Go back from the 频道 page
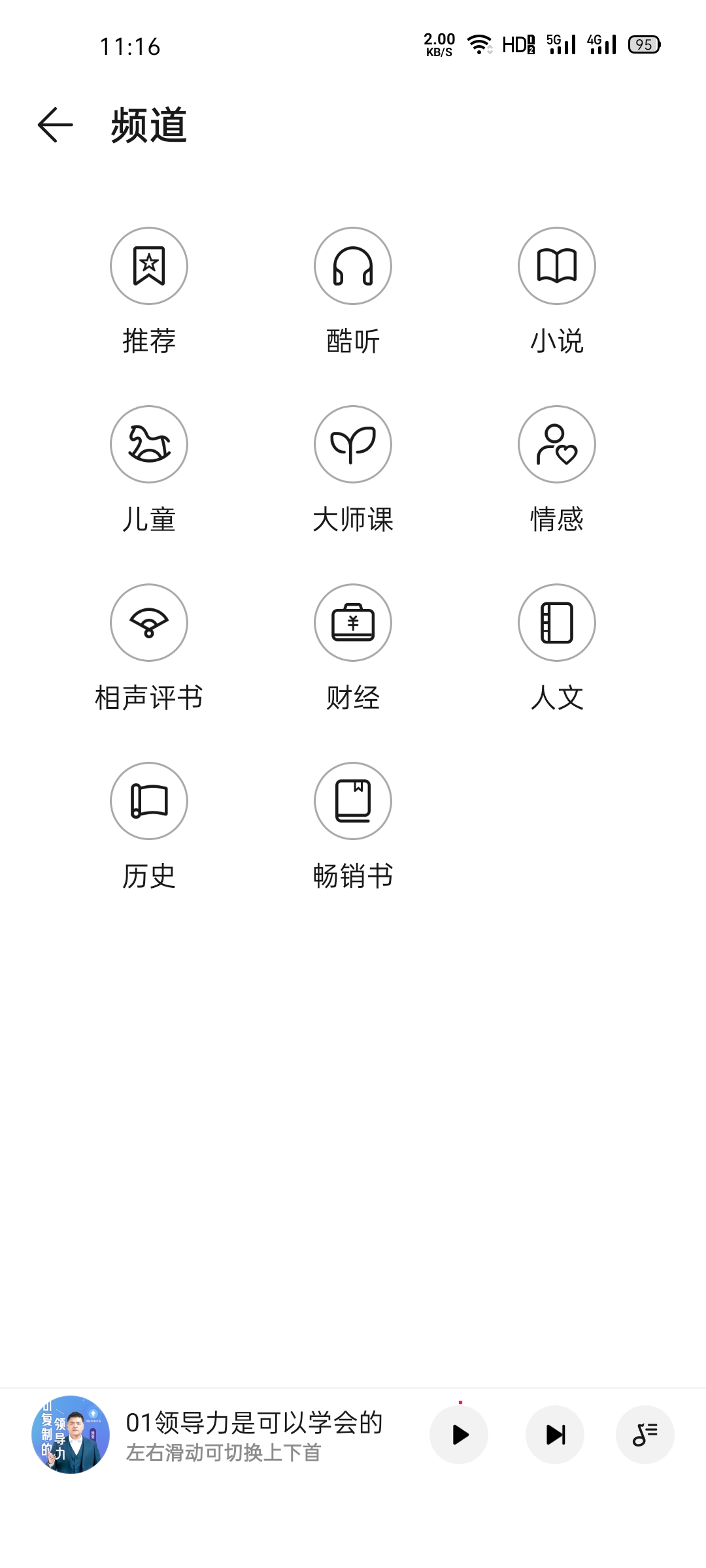This screenshot has height=1568, width=706. pos(55,125)
